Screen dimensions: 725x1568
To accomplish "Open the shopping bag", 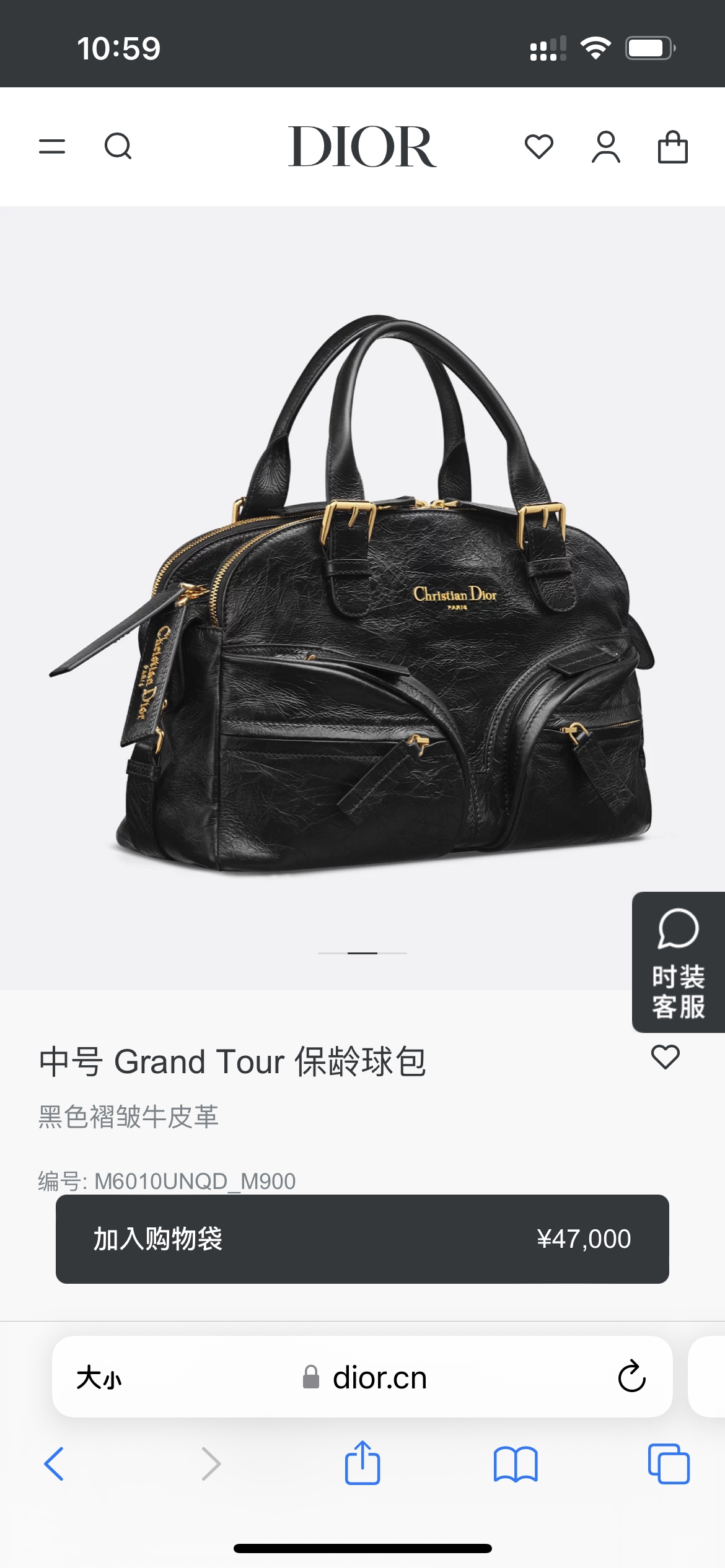I will point(674,147).
